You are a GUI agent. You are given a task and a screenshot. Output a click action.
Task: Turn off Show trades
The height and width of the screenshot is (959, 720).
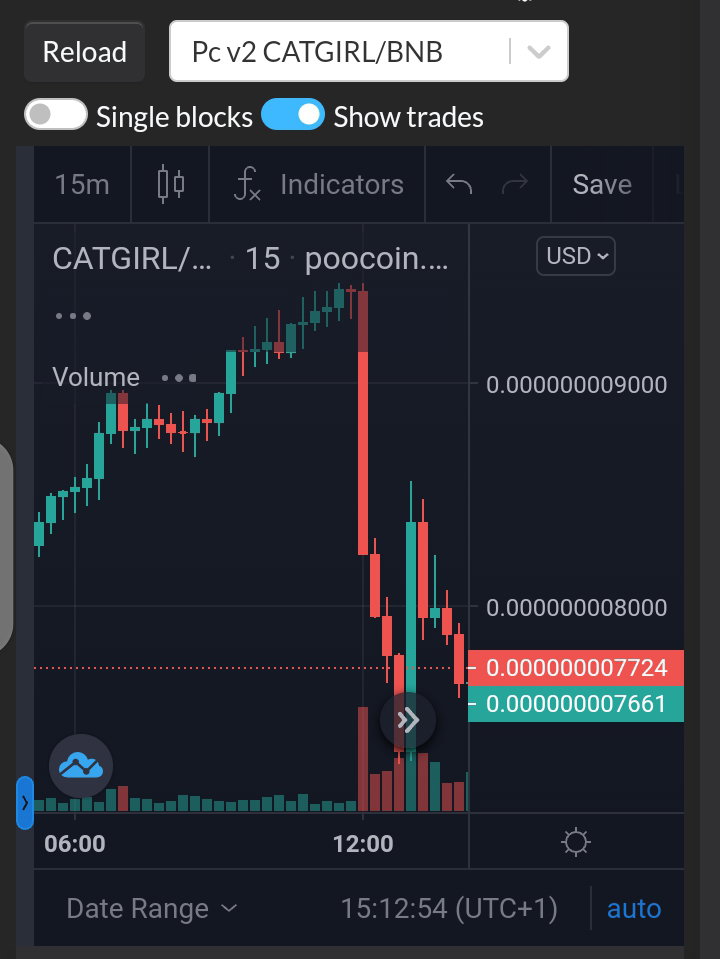click(292, 114)
